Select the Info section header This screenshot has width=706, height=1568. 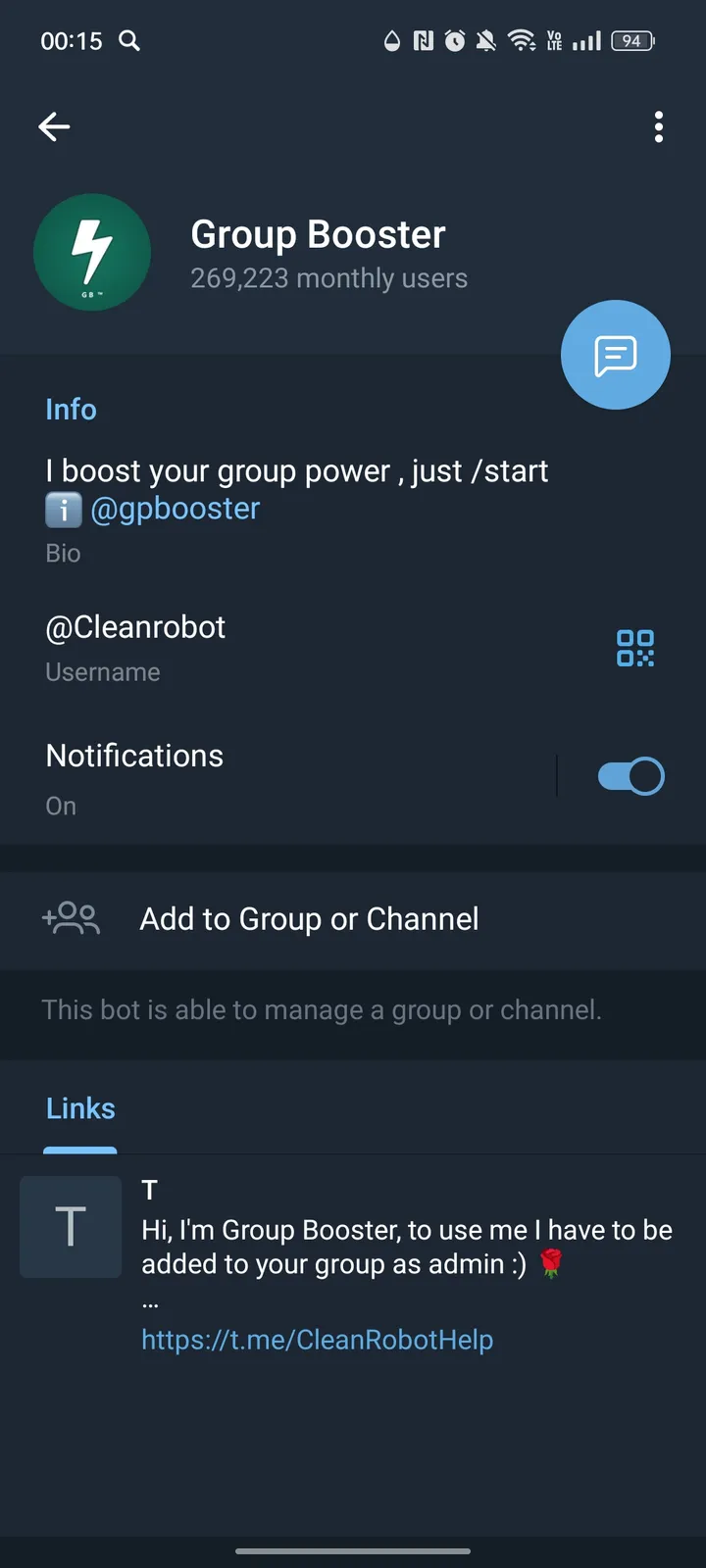pos(71,409)
